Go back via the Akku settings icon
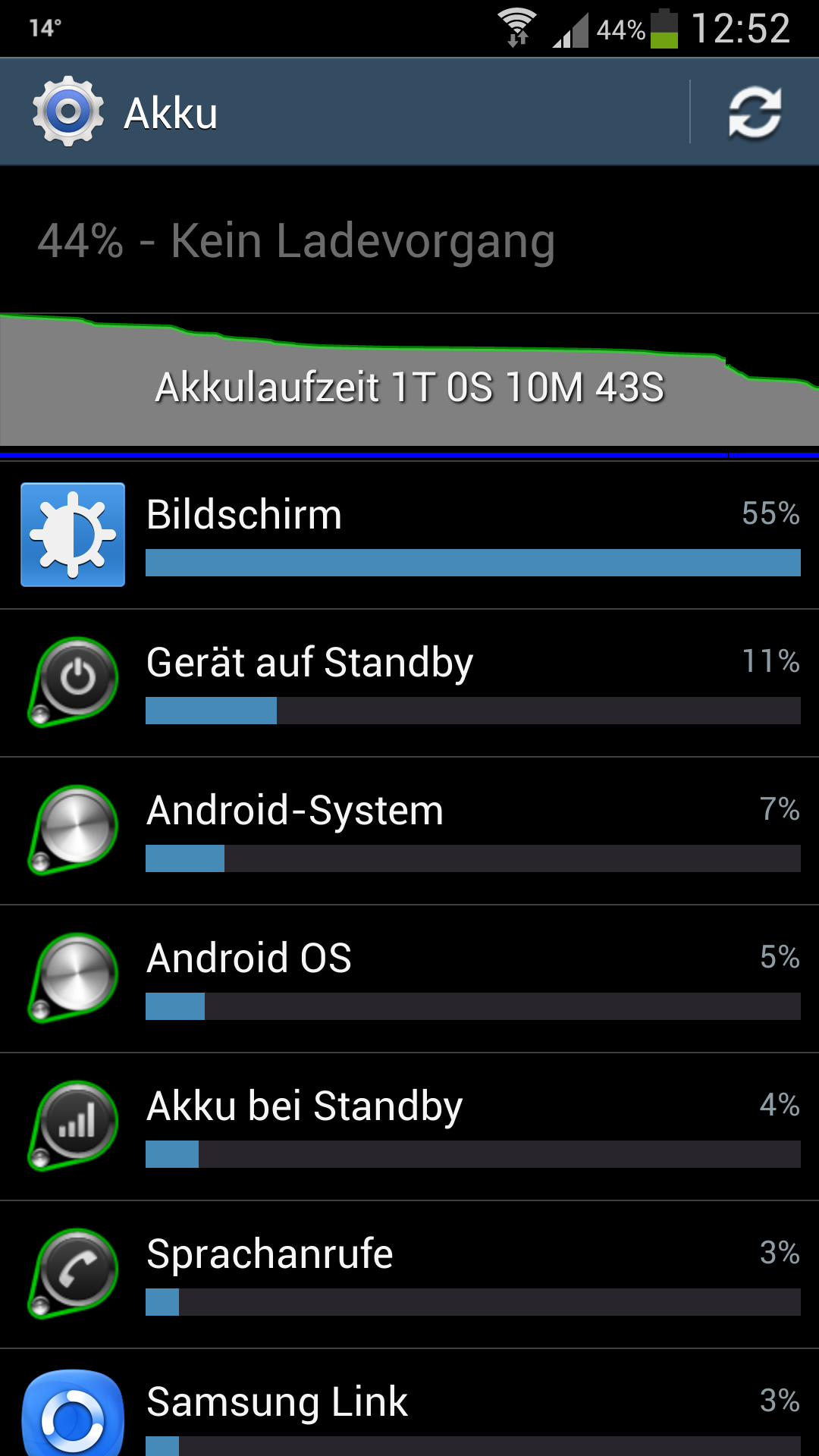 pos(68,111)
